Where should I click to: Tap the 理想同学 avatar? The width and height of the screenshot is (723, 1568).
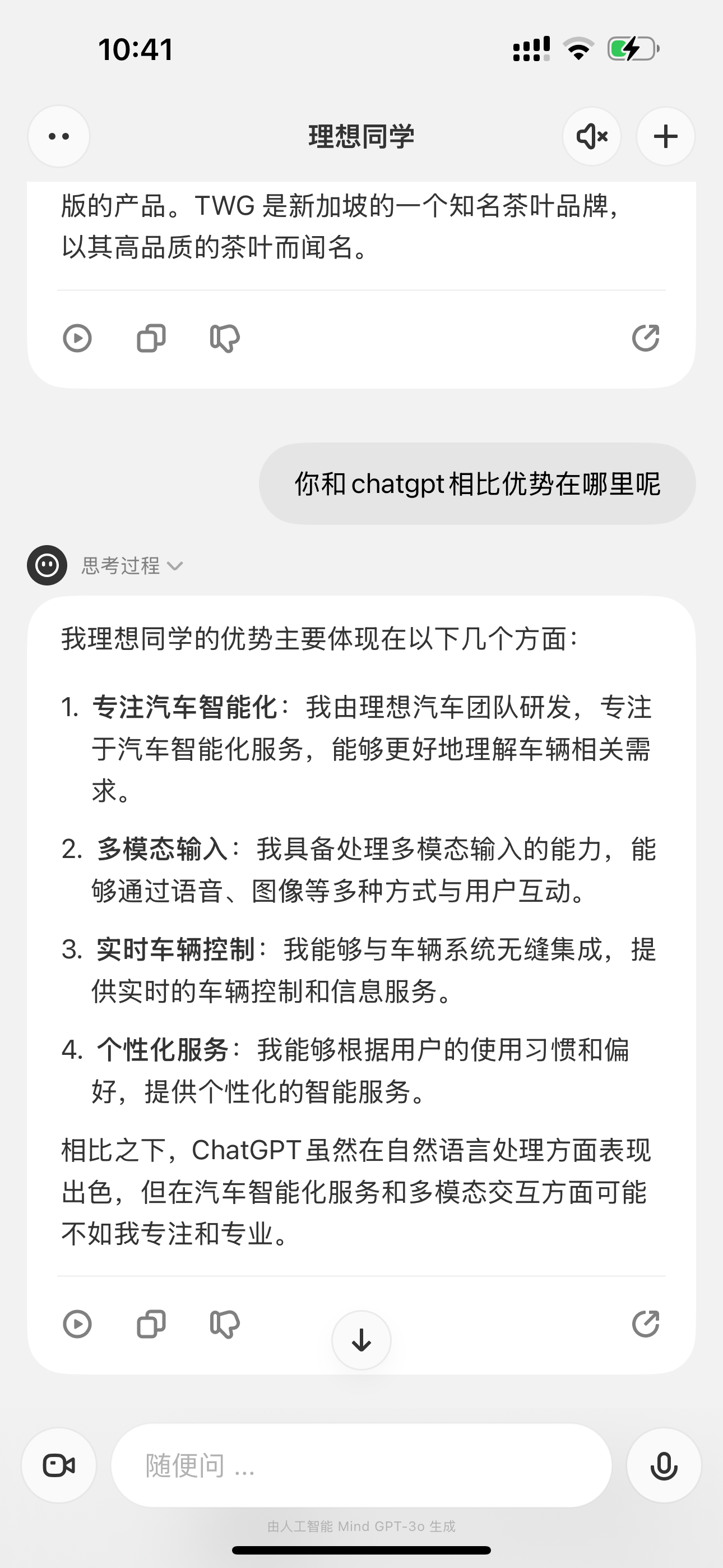click(47, 565)
